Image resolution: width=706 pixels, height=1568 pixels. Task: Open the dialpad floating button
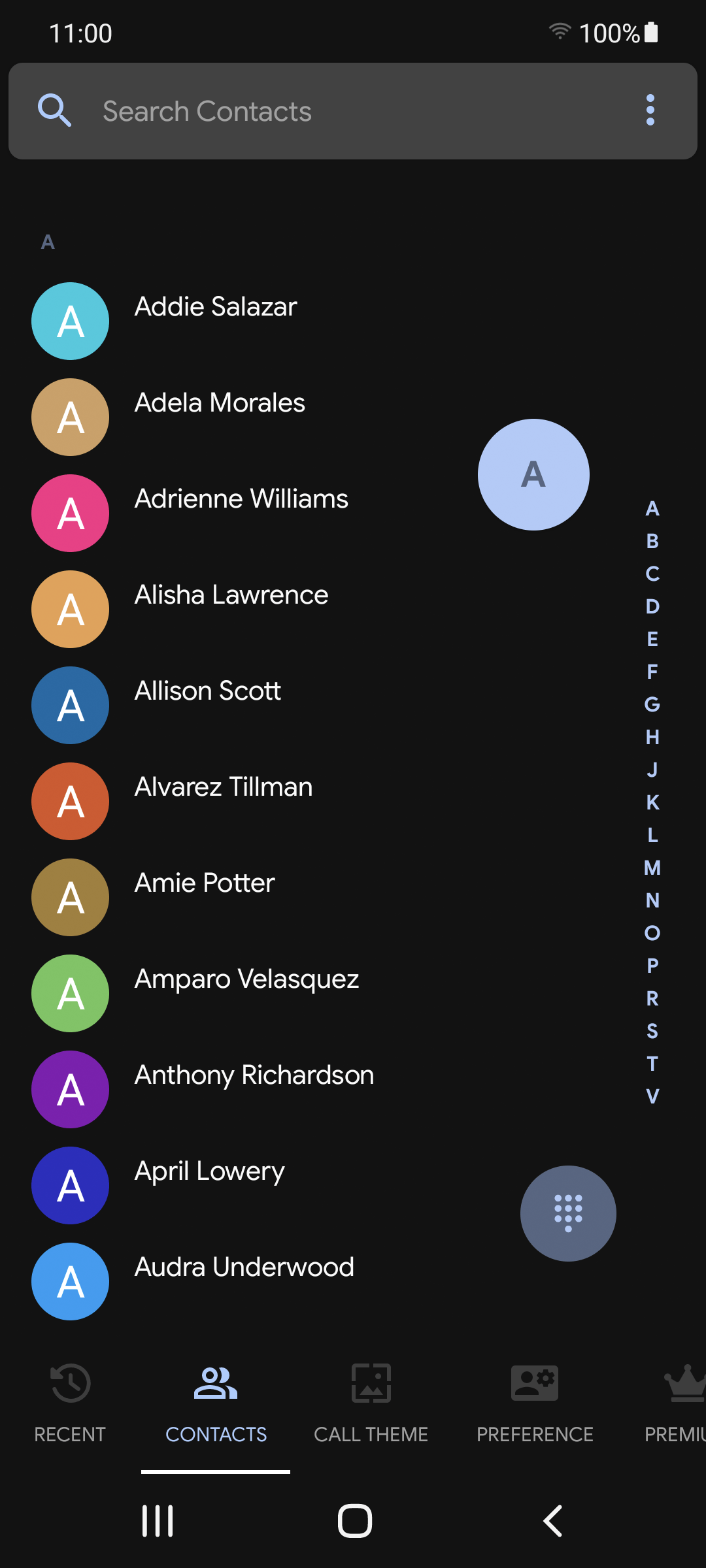(567, 1213)
